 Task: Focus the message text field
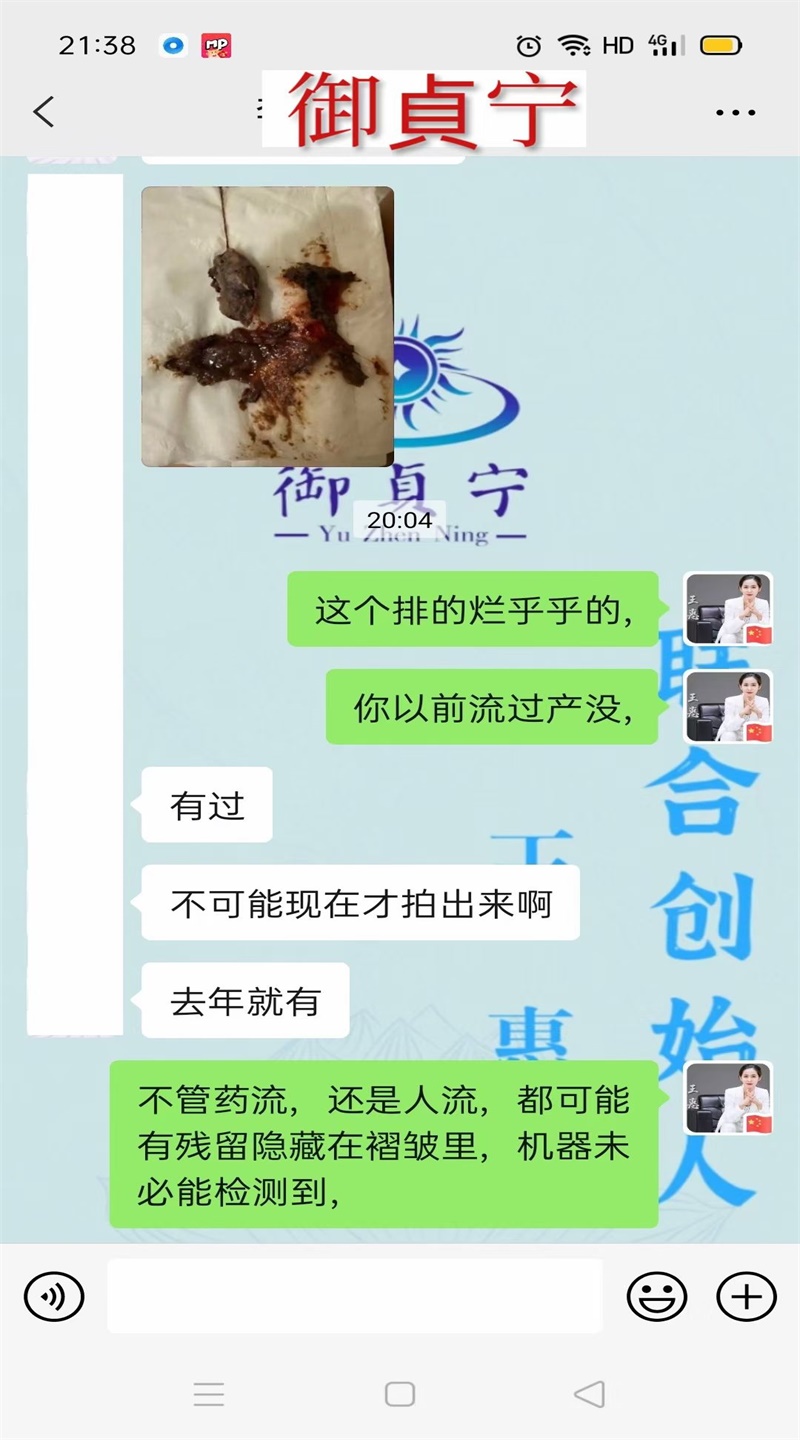click(x=354, y=1296)
